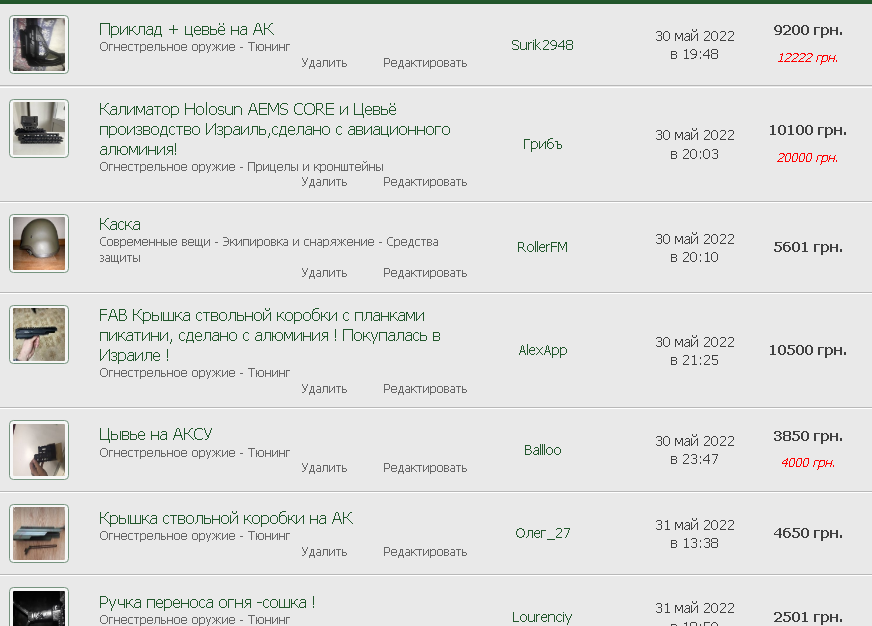Image resolution: width=872 pixels, height=626 pixels.
Task: Open 'Крышка ствольной коробки на АК' listing
Action: 225,518
